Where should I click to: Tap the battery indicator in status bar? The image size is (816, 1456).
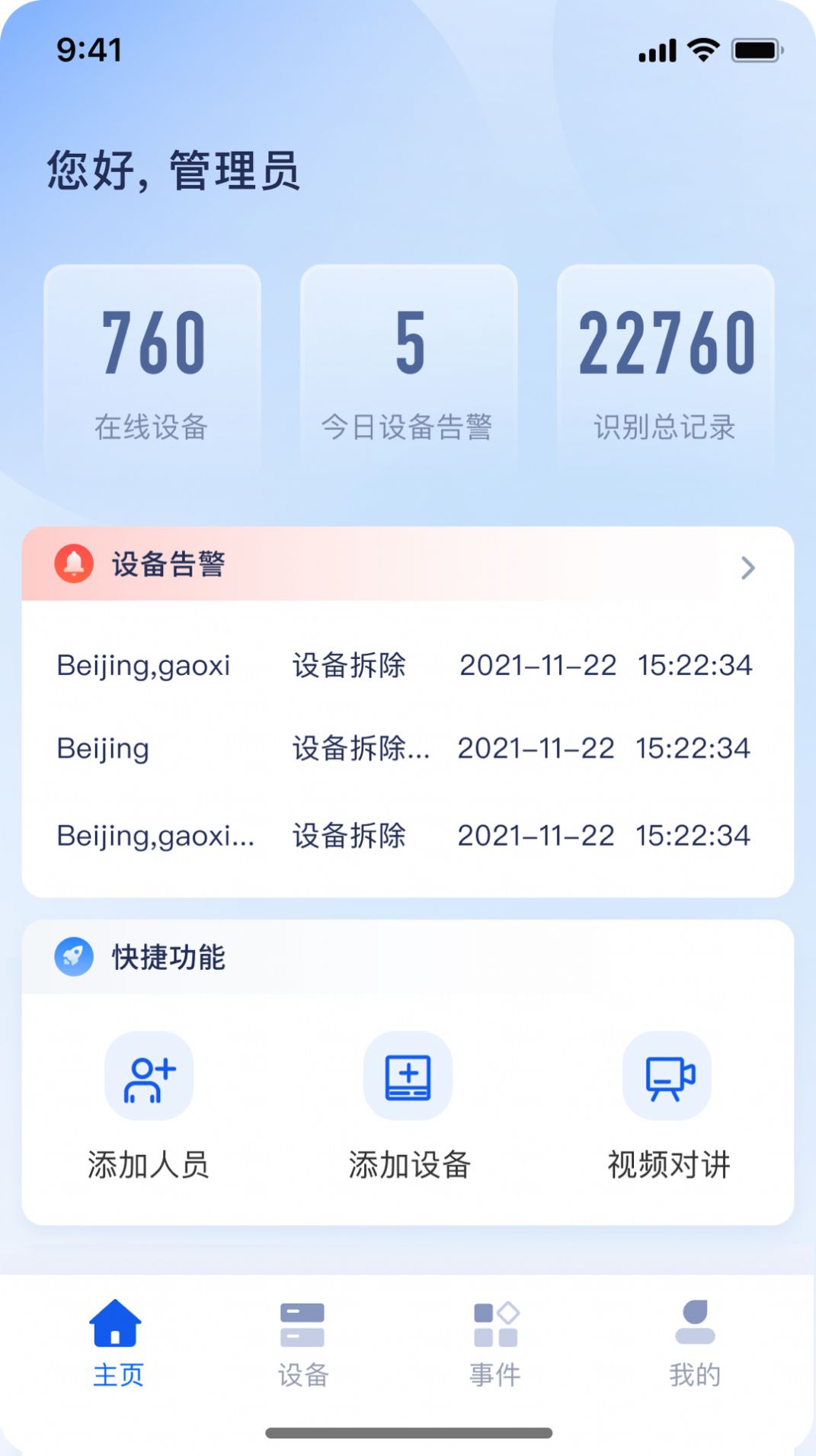pyautogui.click(x=754, y=48)
